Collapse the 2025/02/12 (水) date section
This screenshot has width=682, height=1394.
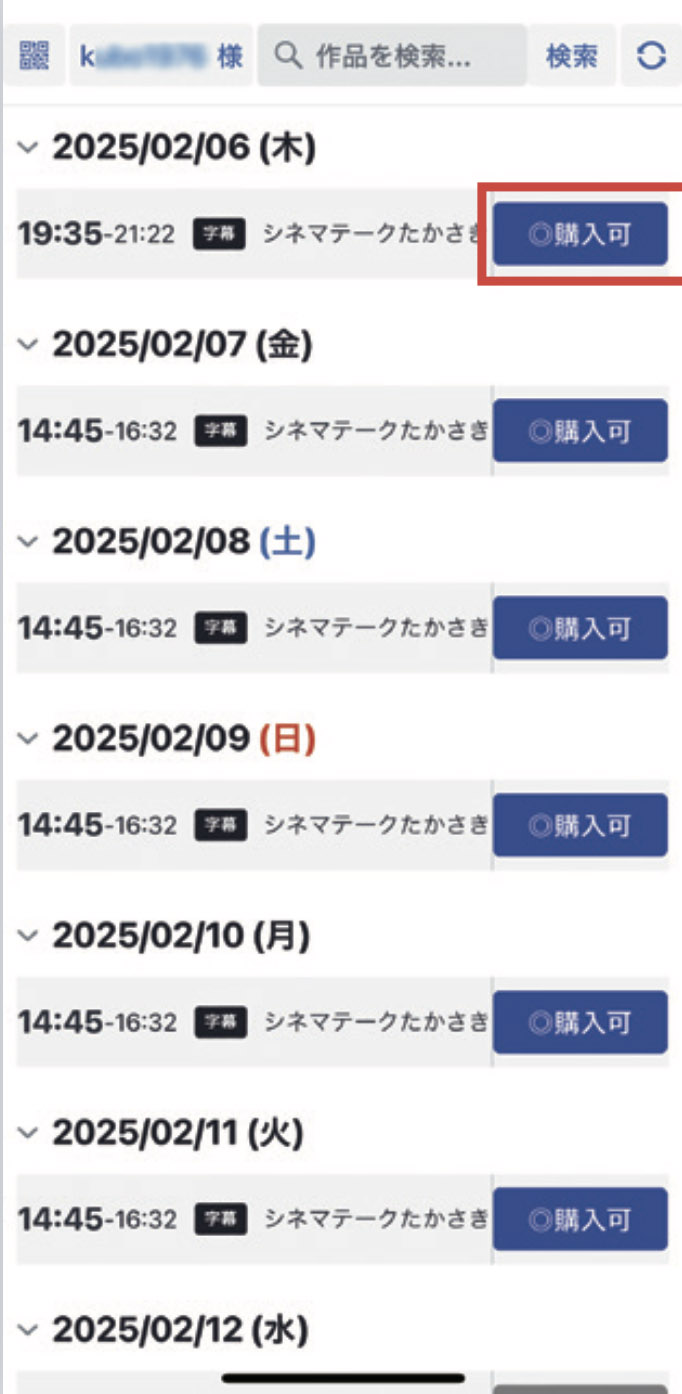point(29,1330)
